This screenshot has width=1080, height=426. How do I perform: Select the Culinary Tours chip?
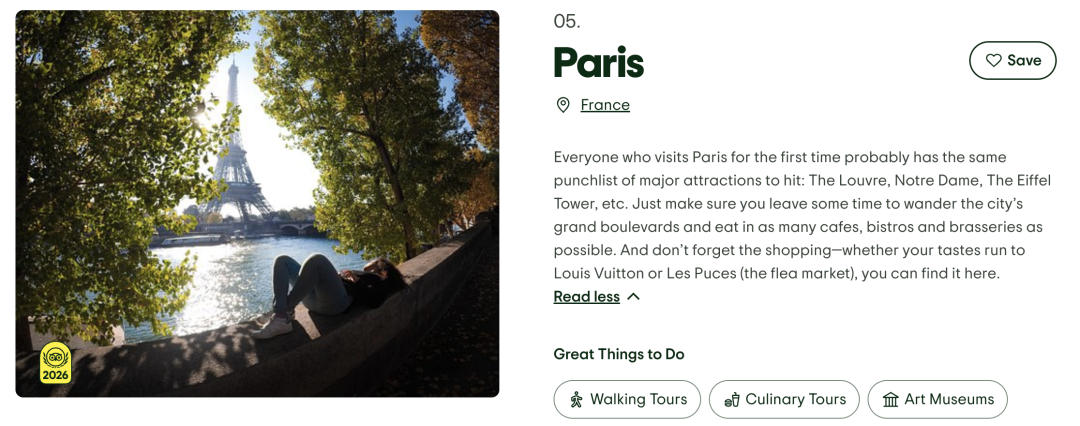tap(784, 399)
